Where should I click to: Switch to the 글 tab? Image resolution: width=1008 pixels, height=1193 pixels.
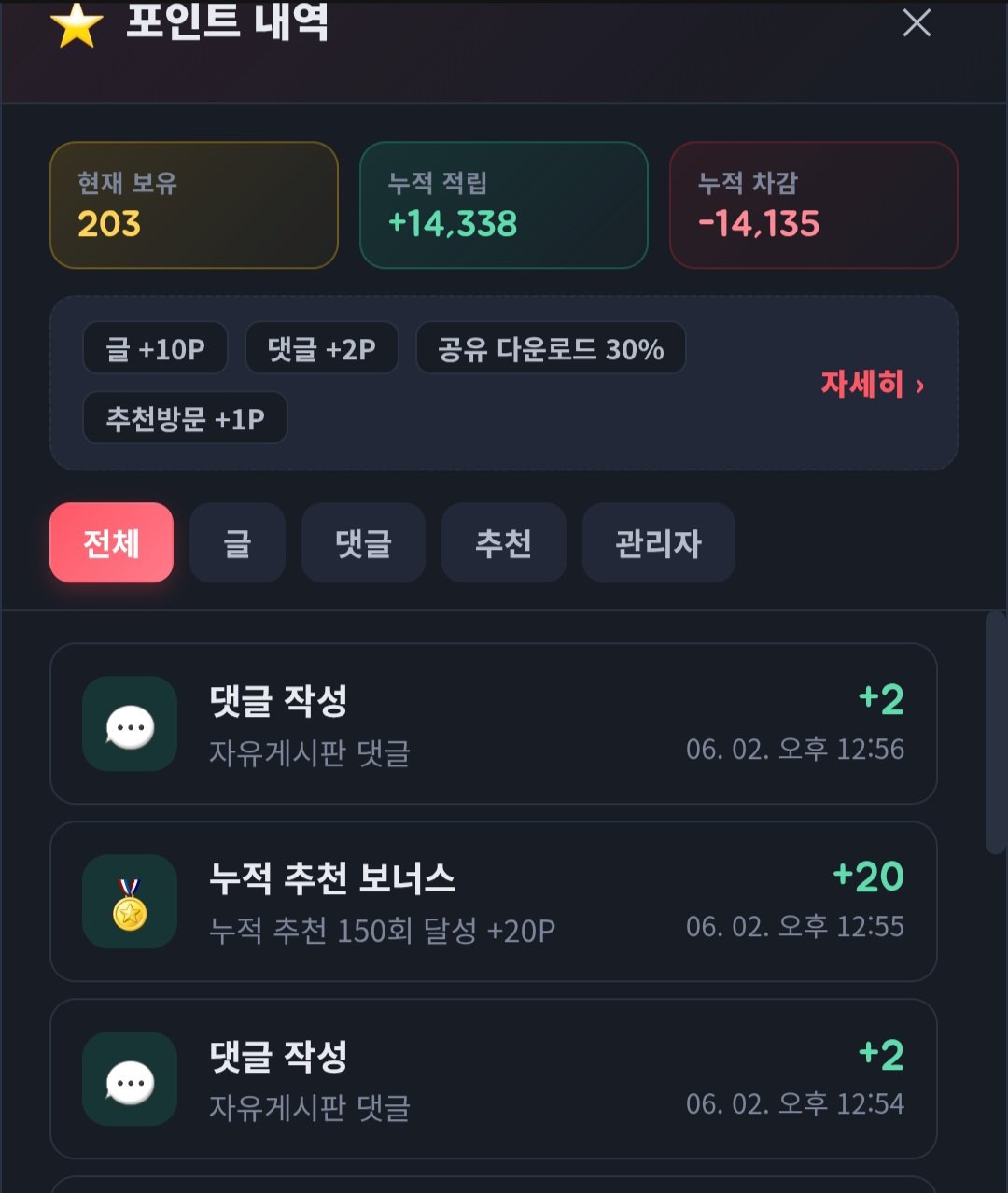(x=237, y=543)
